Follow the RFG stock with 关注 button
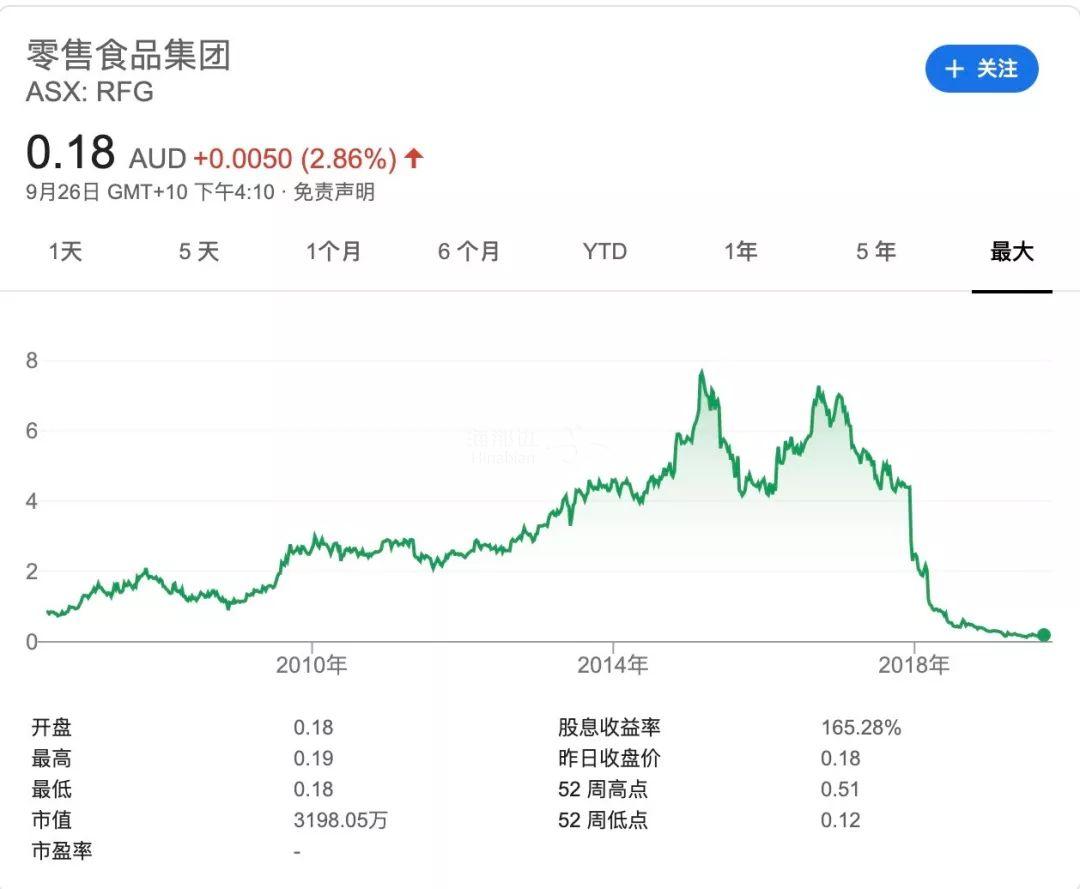 point(981,69)
